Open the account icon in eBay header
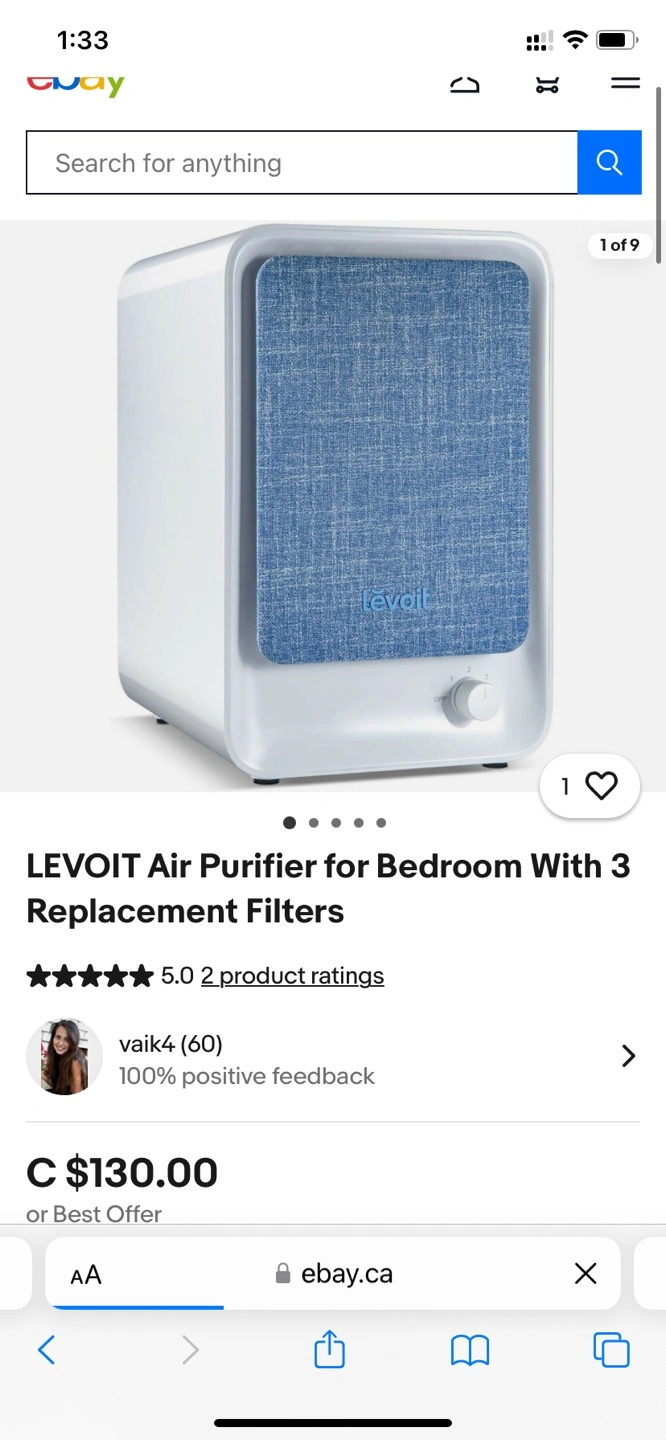The height and width of the screenshot is (1440, 666). coord(464,86)
